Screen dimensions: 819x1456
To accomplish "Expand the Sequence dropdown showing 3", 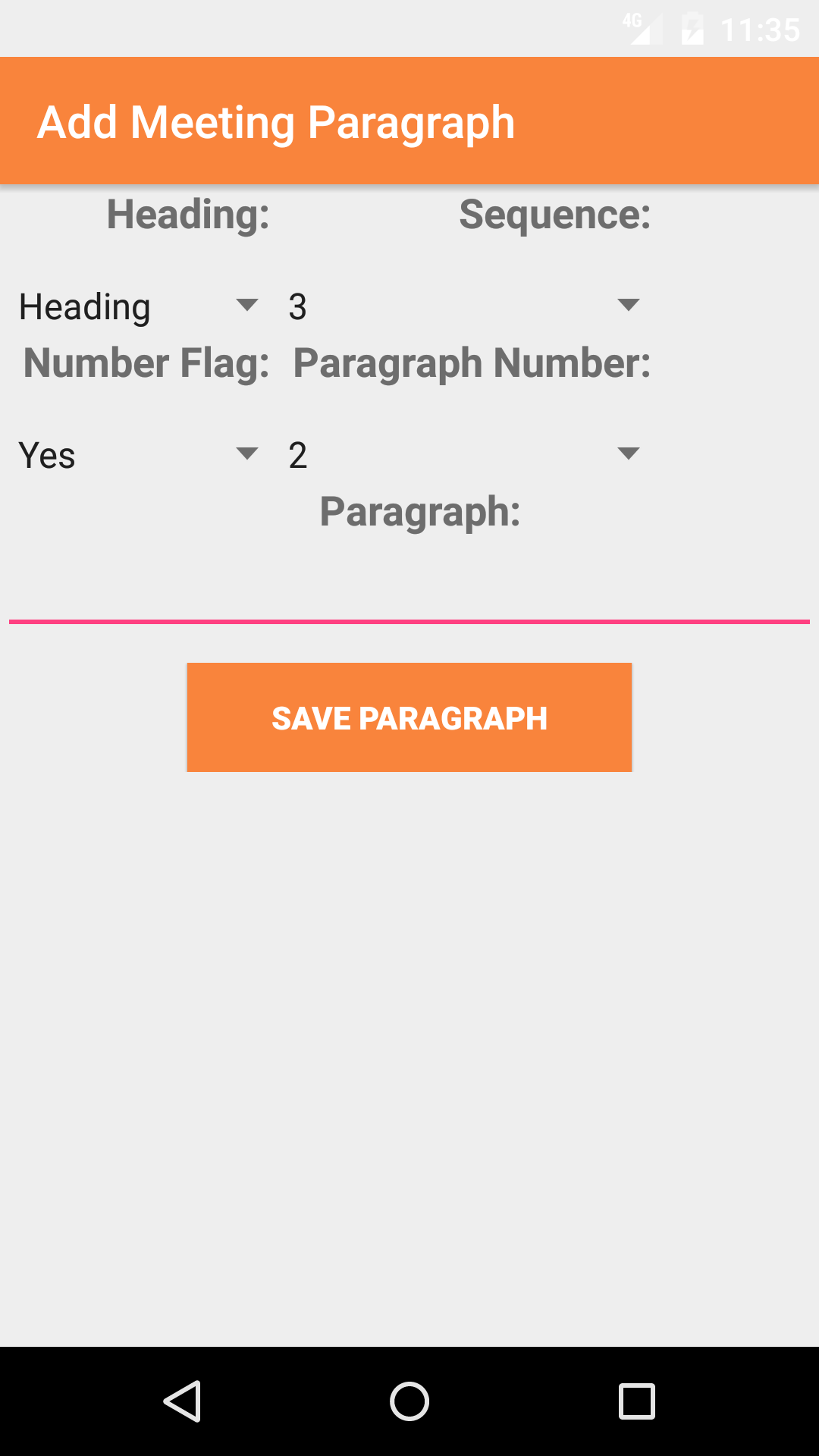I will tap(463, 306).
